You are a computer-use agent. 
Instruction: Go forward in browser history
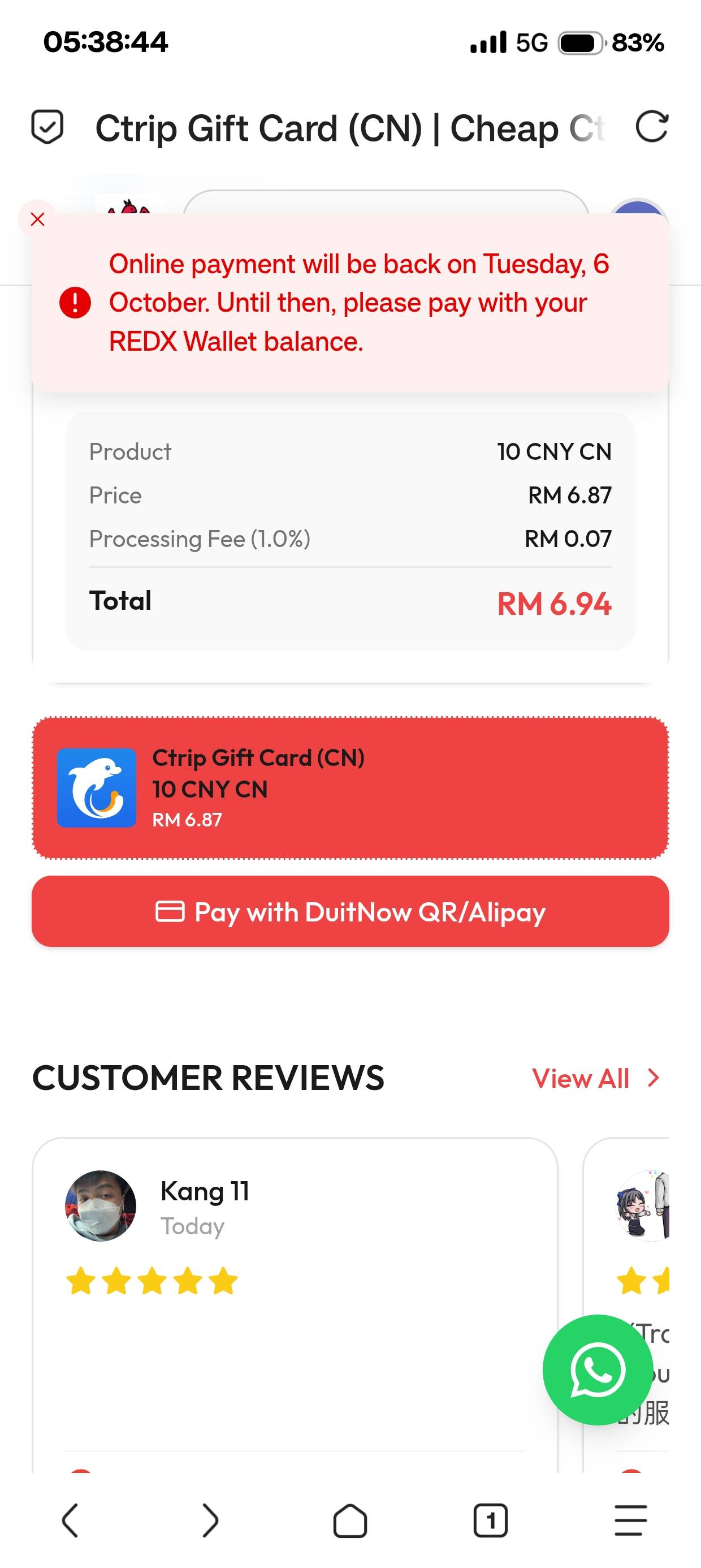point(210,1520)
